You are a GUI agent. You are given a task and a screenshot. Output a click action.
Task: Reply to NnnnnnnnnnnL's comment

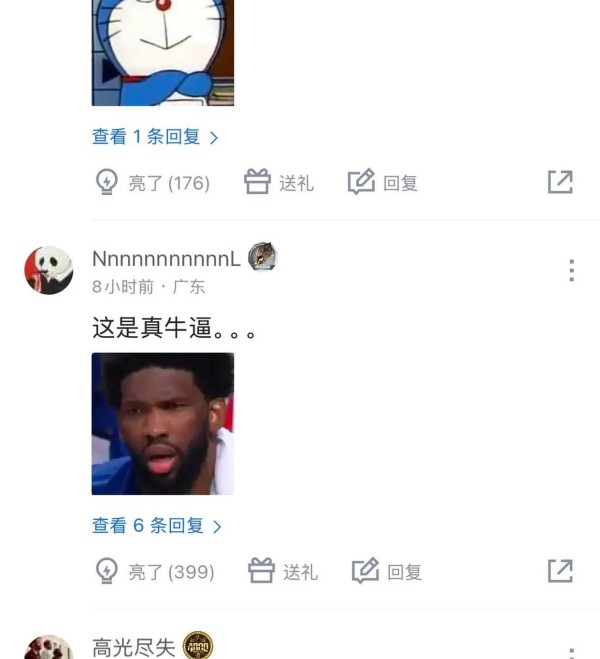coord(387,572)
